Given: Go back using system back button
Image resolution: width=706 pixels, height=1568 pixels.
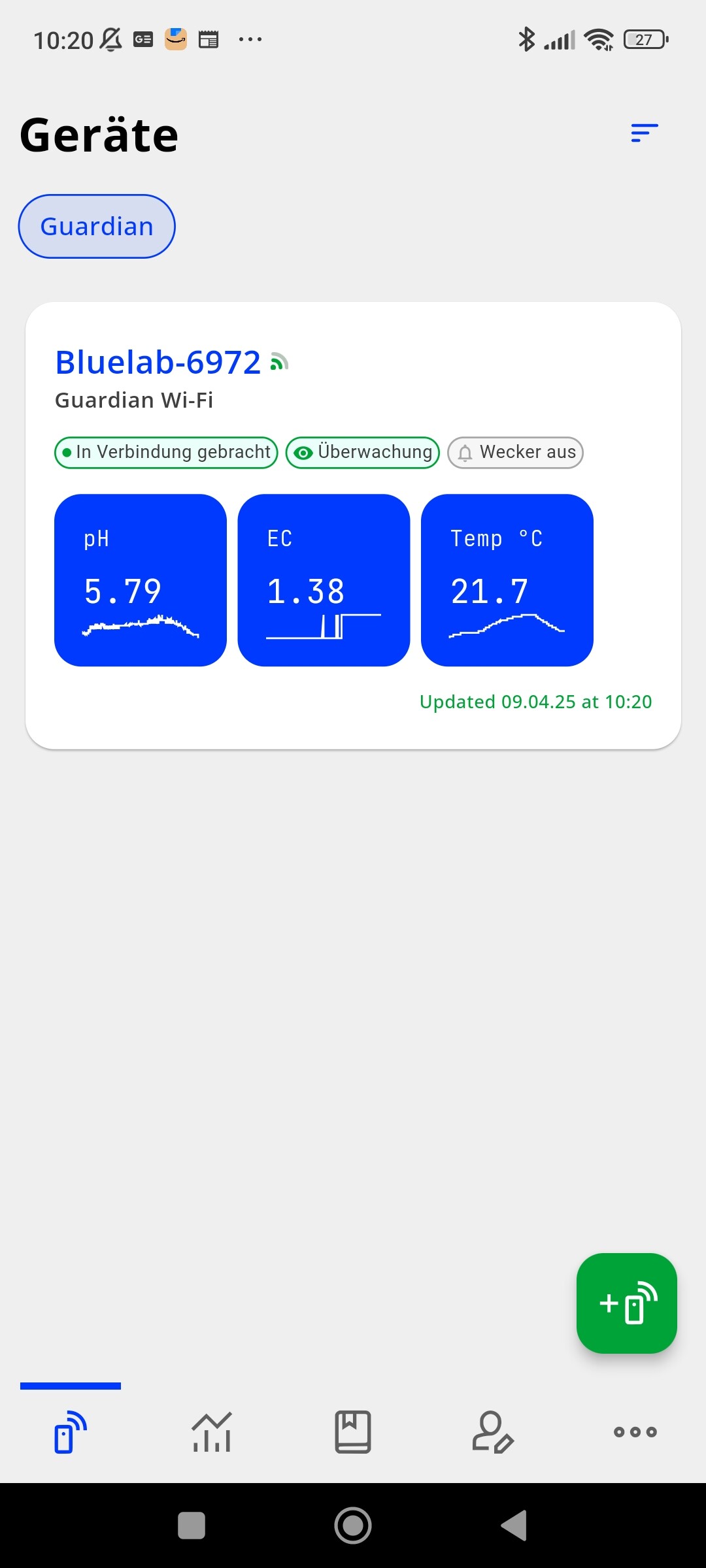Looking at the screenshot, I should (514, 1526).
